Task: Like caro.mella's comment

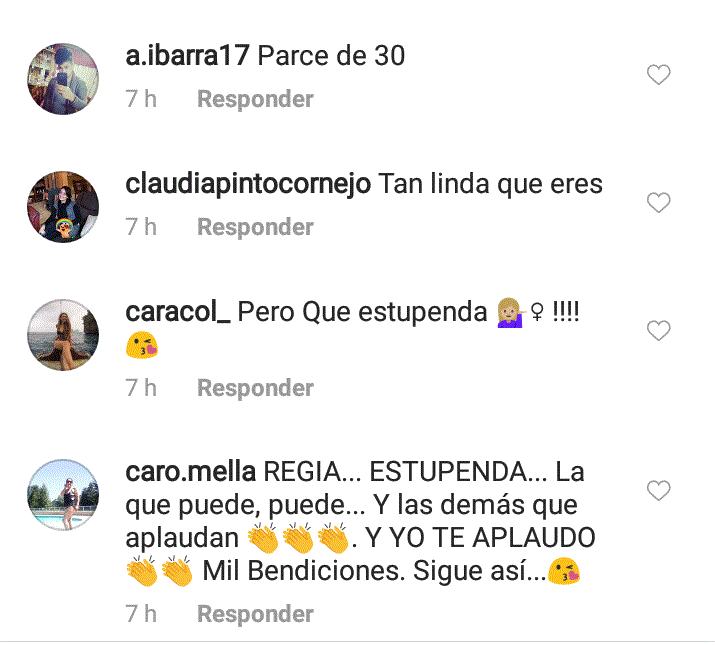Action: [x=658, y=490]
